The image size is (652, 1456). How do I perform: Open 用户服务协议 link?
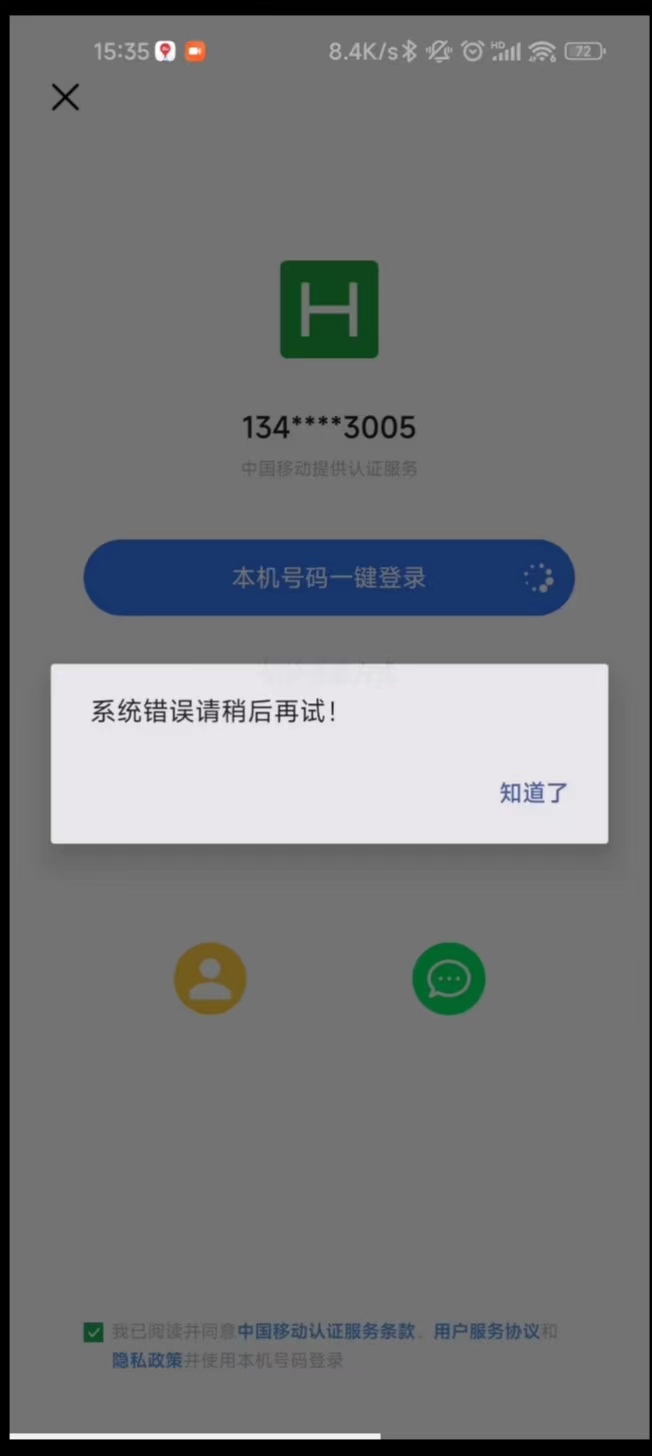[486, 1332]
